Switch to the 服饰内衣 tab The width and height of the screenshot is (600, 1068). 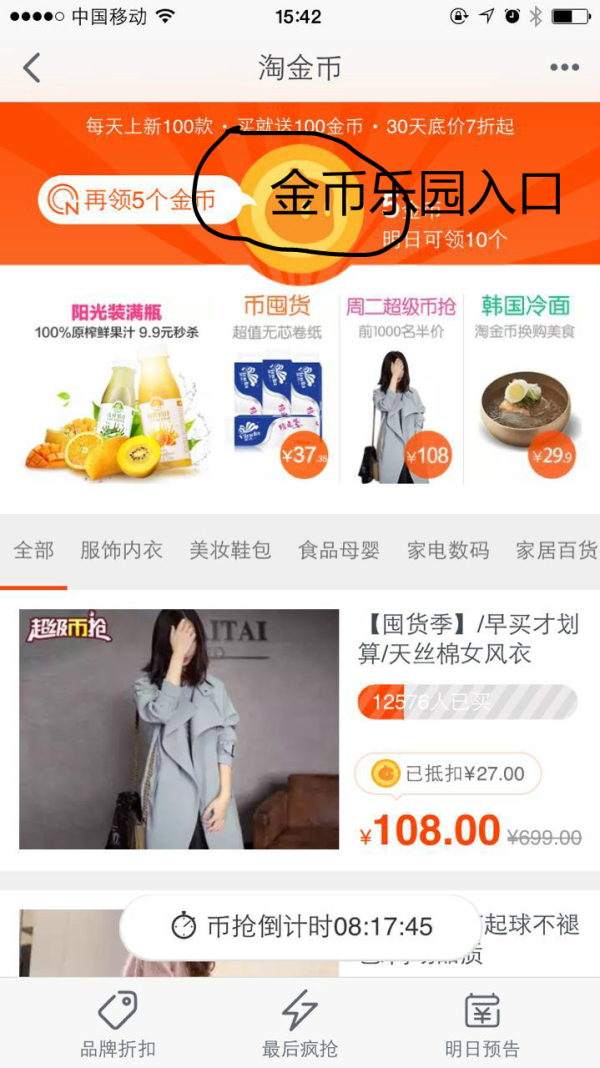(x=121, y=550)
